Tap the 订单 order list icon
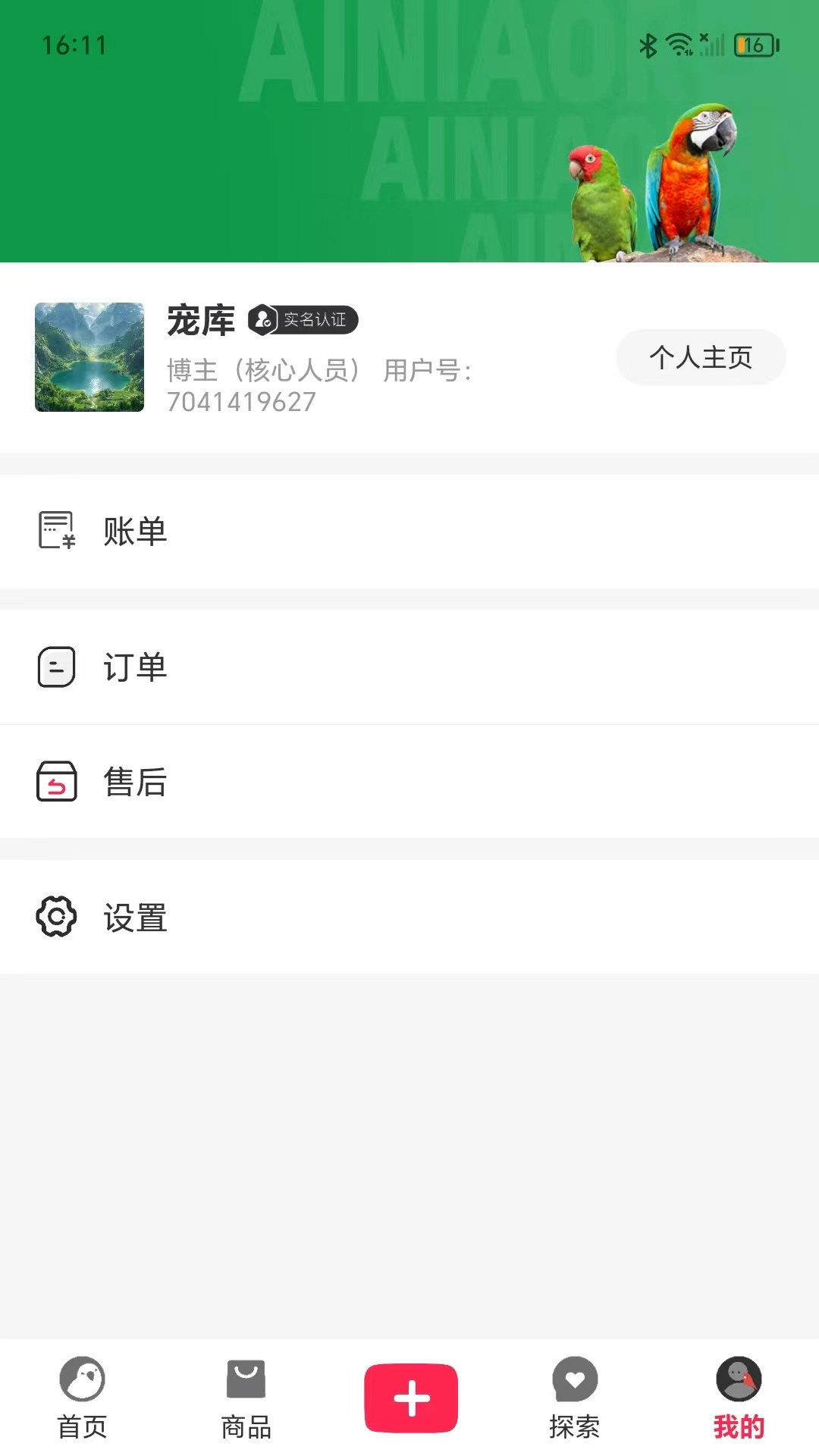The image size is (819, 1456). tap(55, 667)
